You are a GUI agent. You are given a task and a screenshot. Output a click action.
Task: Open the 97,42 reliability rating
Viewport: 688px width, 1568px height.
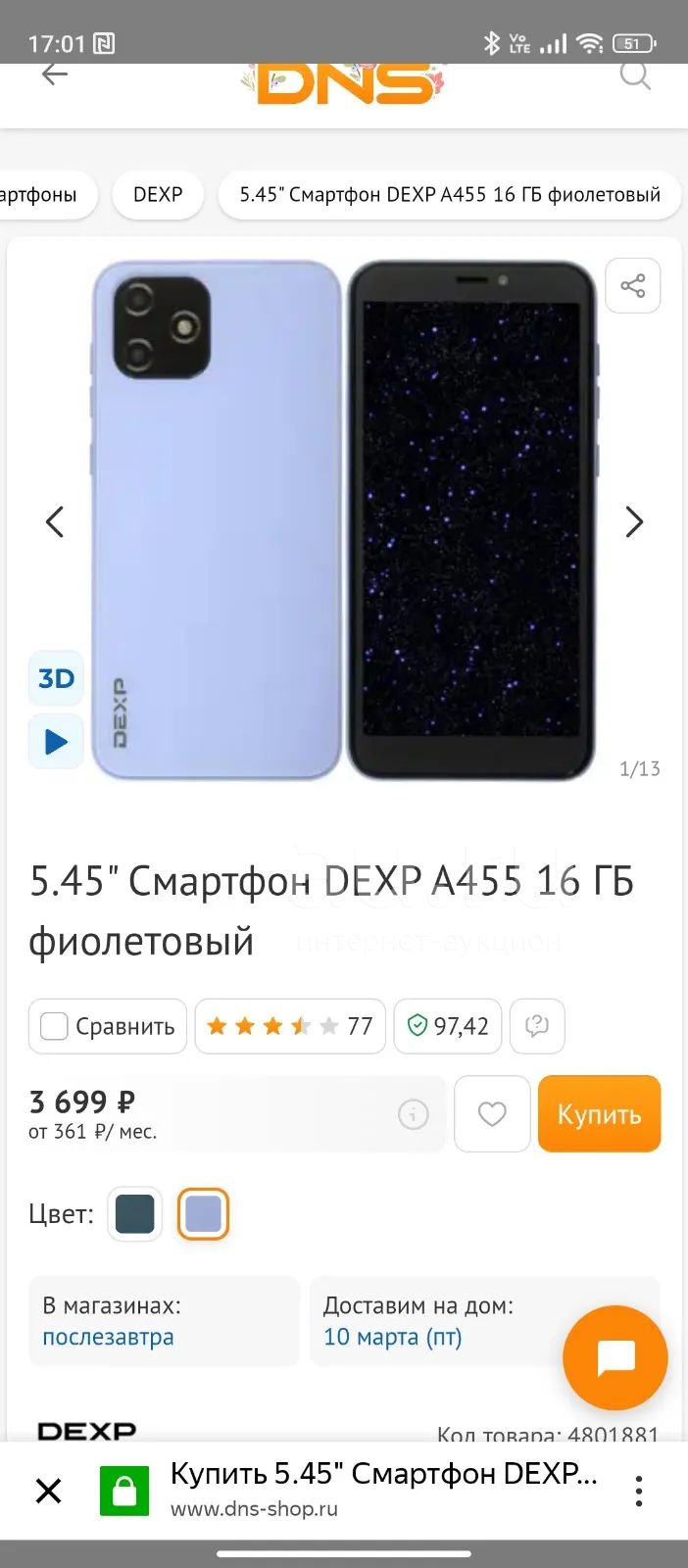448,1026
